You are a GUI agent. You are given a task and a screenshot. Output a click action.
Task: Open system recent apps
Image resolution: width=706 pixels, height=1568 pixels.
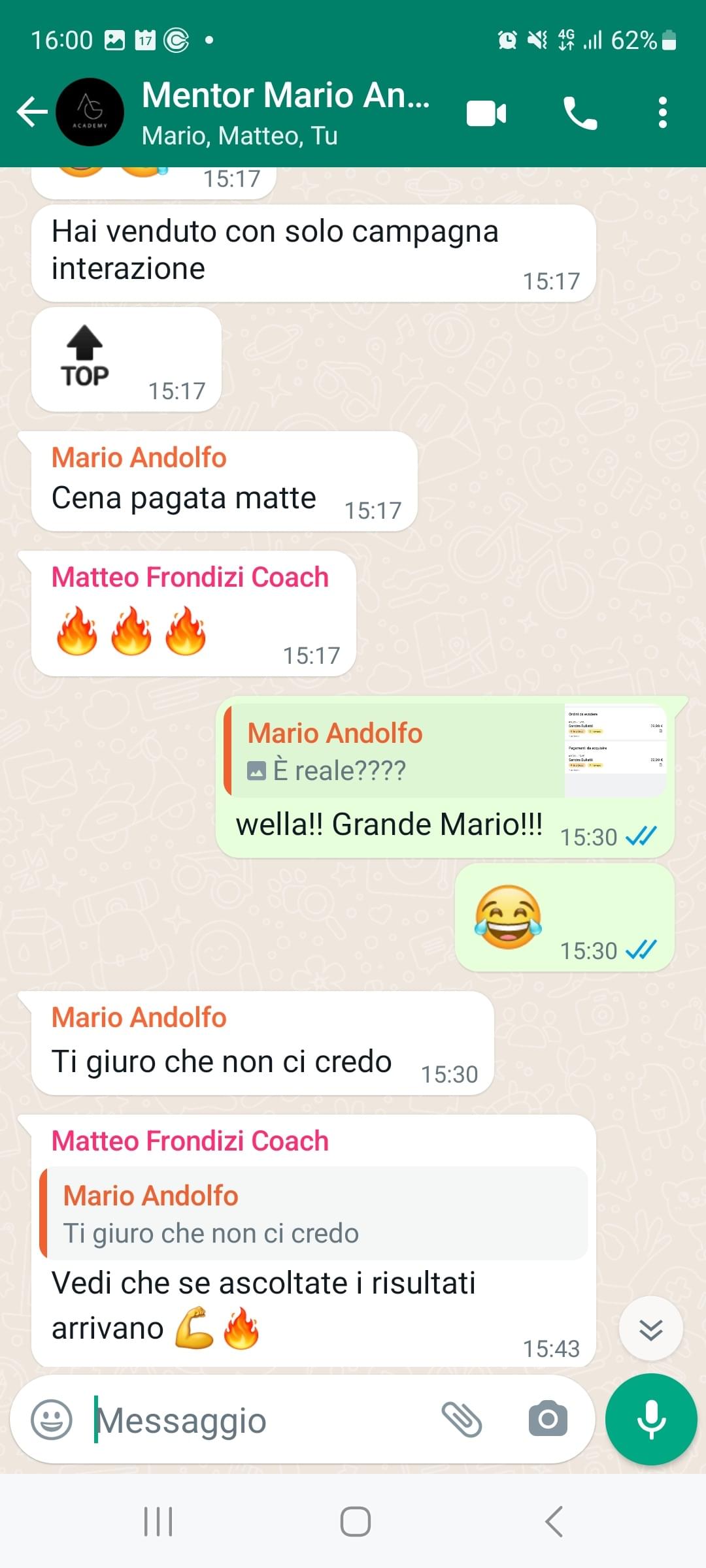pos(158,1521)
